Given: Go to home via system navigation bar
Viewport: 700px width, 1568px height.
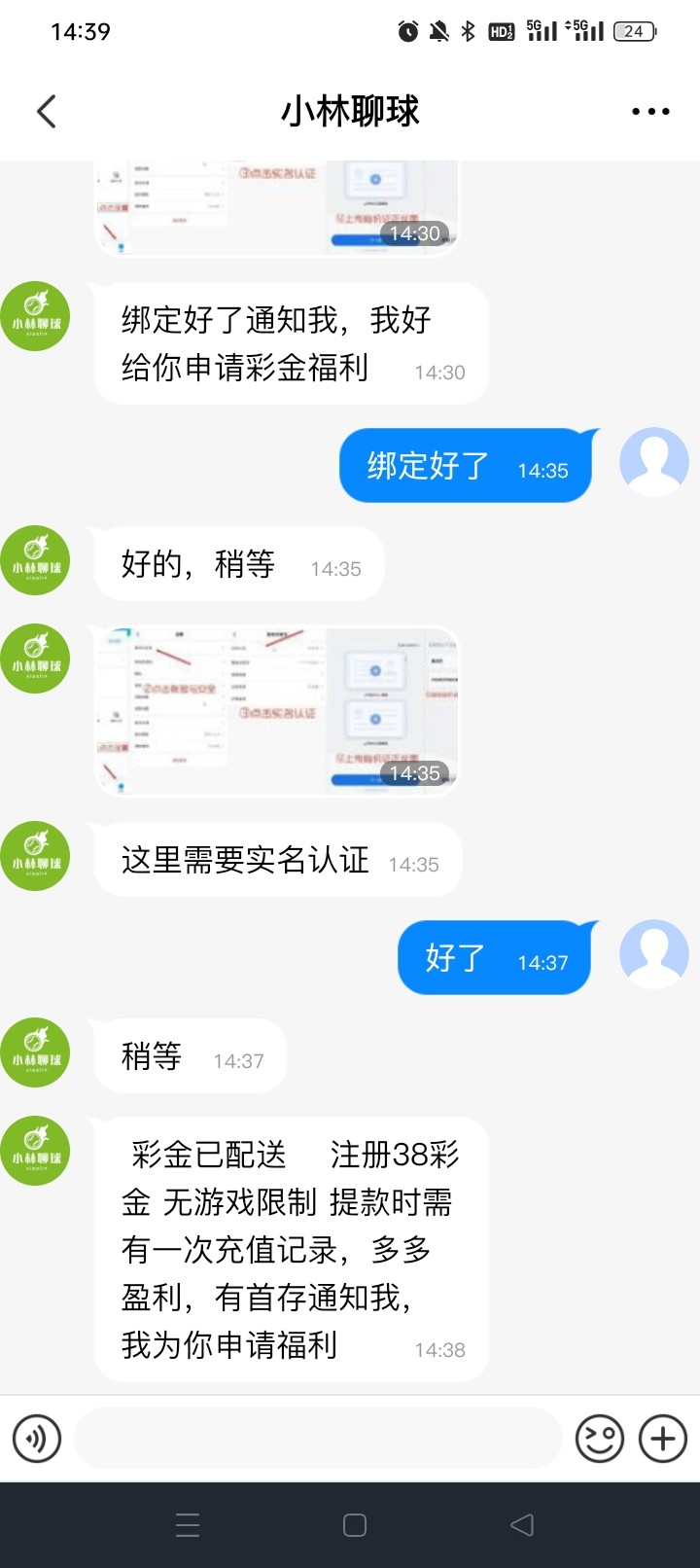Looking at the screenshot, I should click(355, 1524).
